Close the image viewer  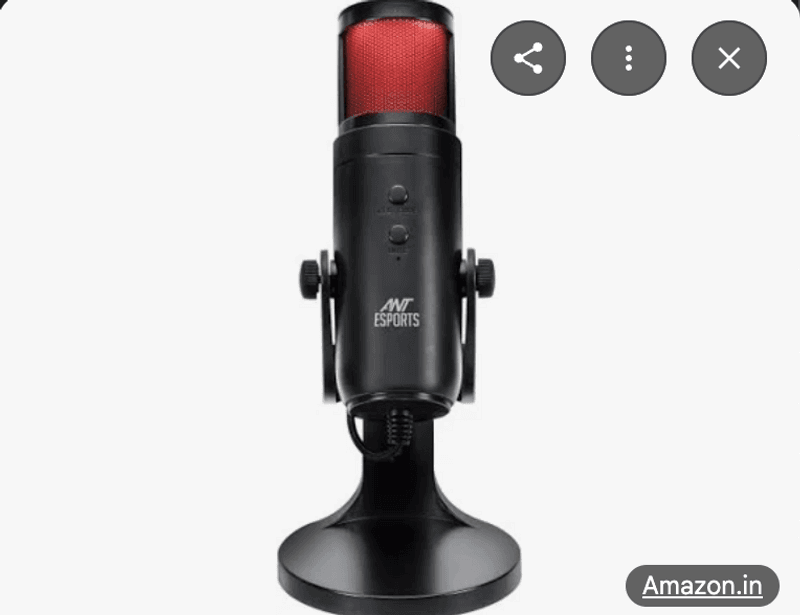(729, 58)
